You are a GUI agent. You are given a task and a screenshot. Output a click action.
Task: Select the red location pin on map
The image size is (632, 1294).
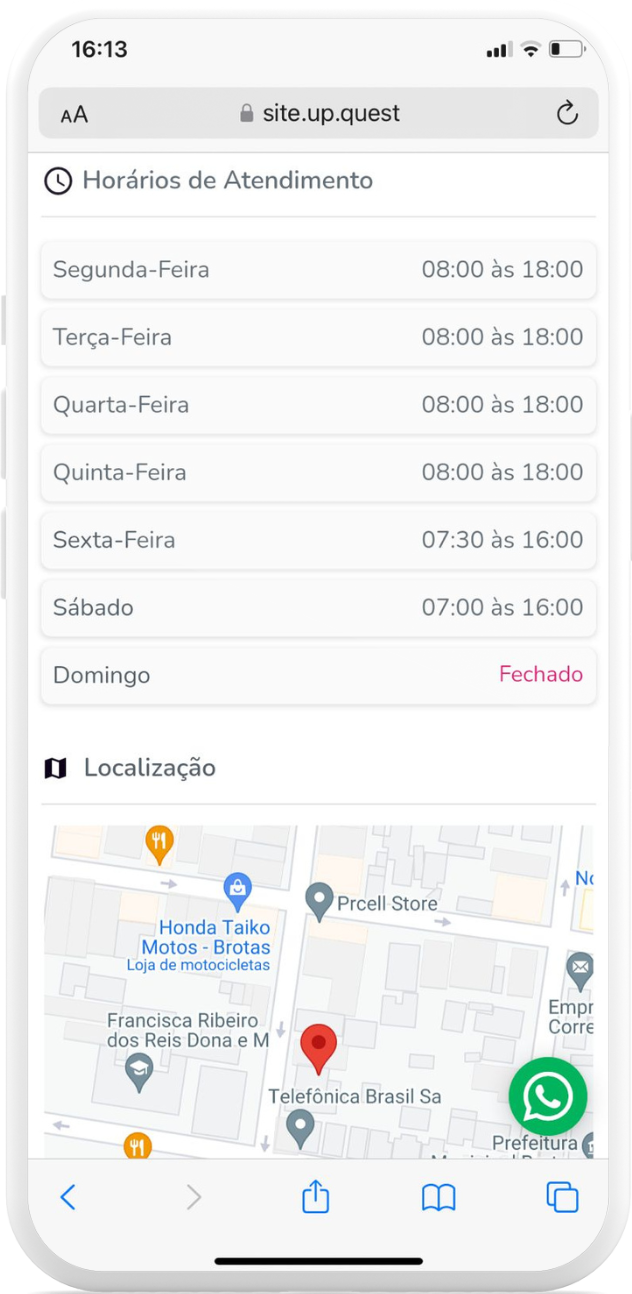pyautogui.click(x=319, y=1046)
